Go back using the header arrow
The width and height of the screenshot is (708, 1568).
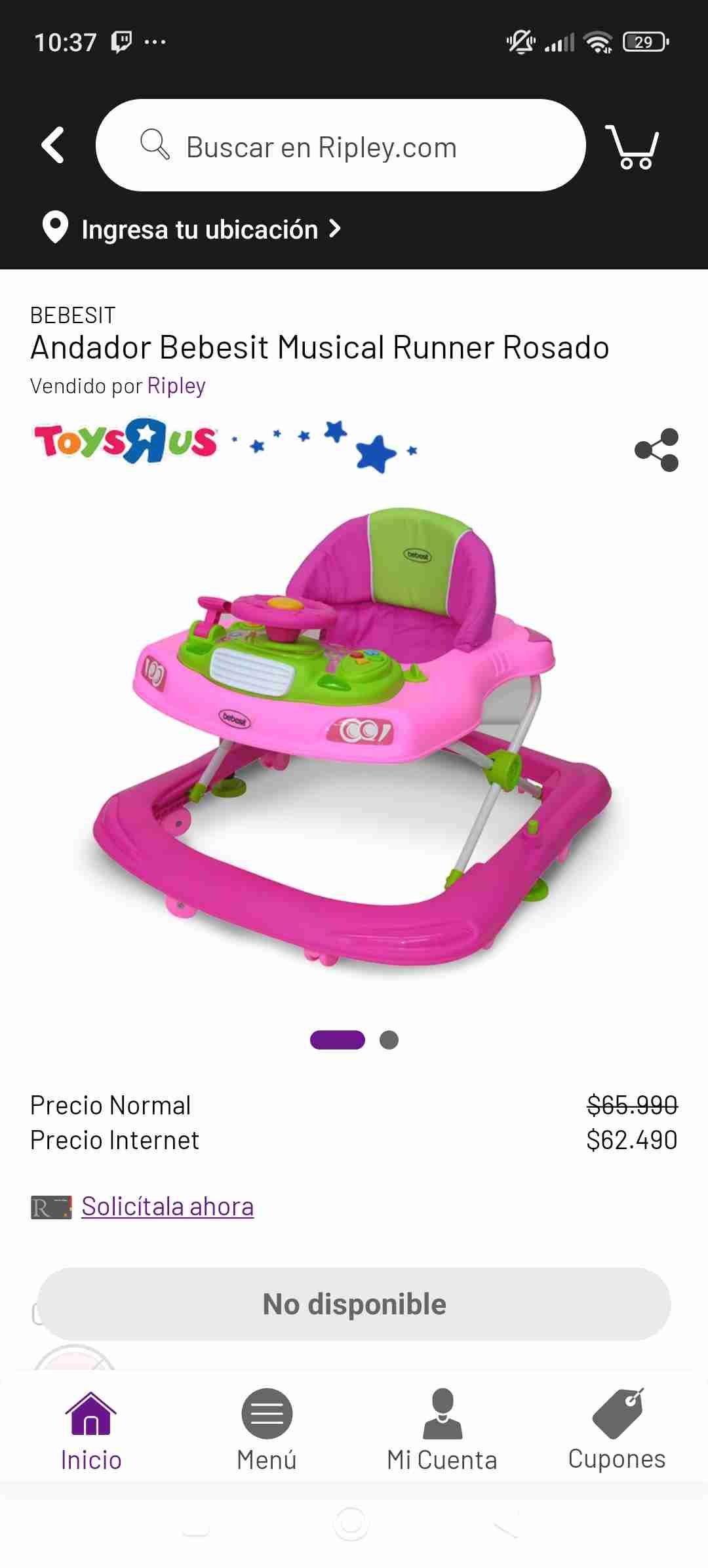(53, 145)
